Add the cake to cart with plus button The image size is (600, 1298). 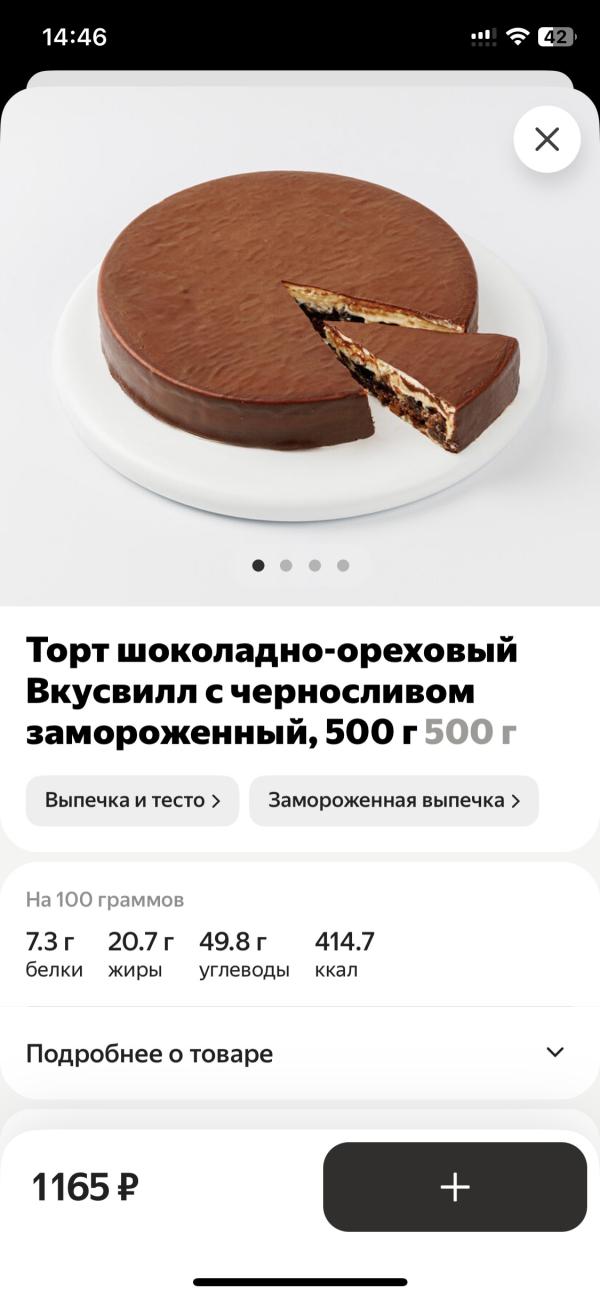pyautogui.click(x=455, y=1187)
